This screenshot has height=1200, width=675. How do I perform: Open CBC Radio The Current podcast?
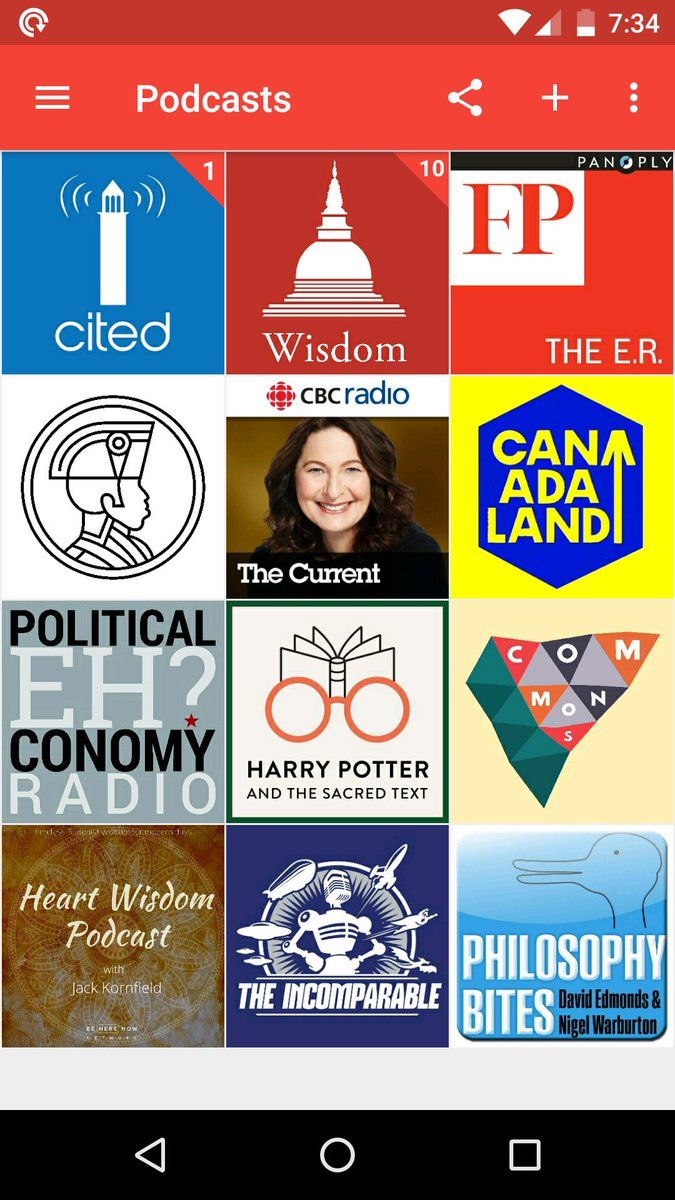[x=337, y=487]
